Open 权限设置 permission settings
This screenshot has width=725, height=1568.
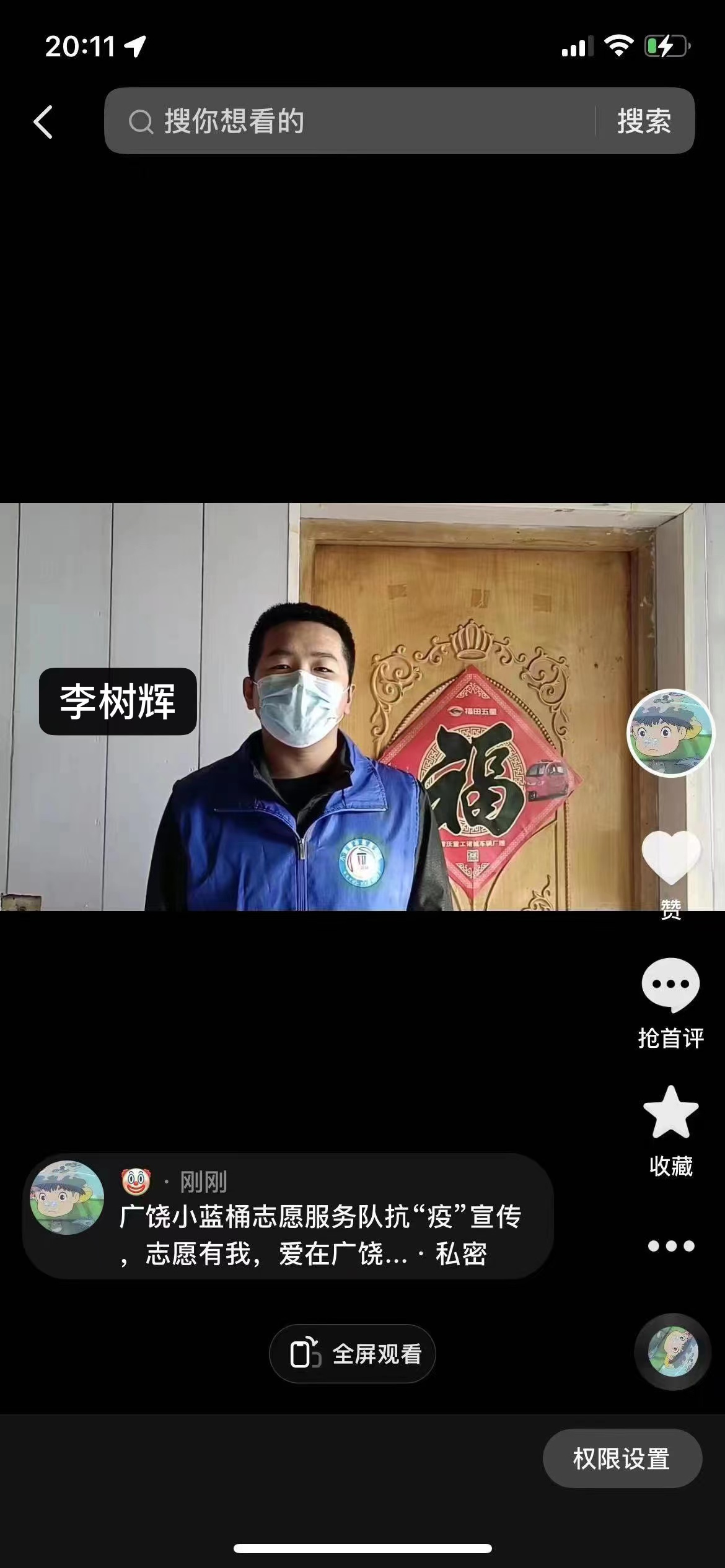tap(622, 1458)
